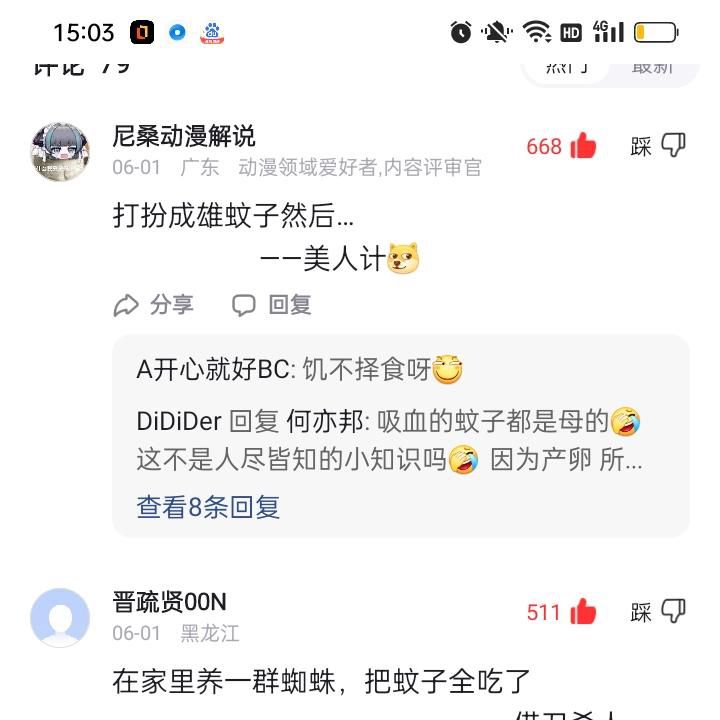
Task: Like 晋疏贤00N's comment
Action: pyautogui.click(x=582, y=612)
